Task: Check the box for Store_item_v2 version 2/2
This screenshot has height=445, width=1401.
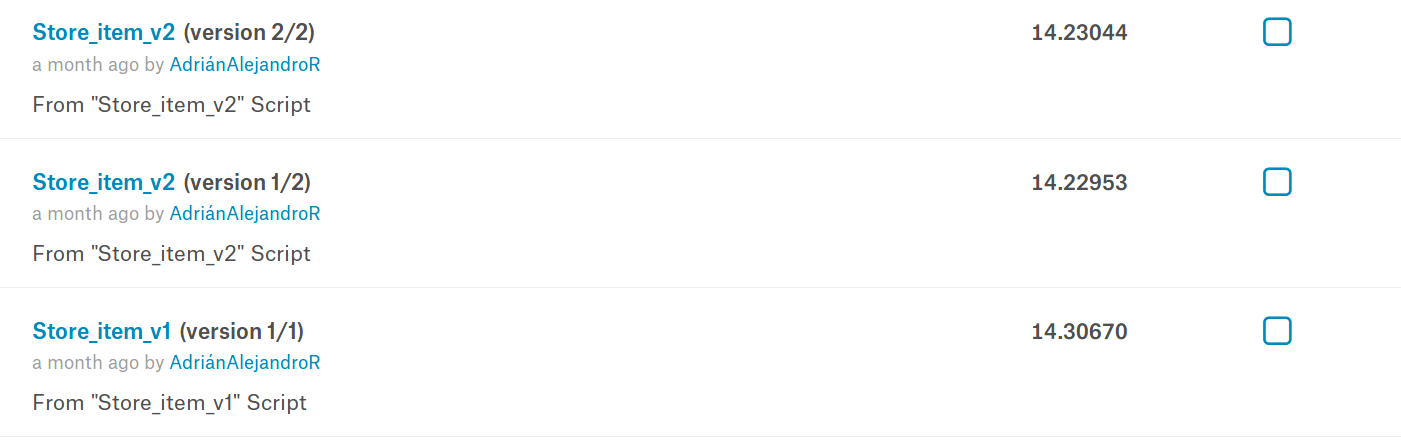Action: coord(1277,32)
